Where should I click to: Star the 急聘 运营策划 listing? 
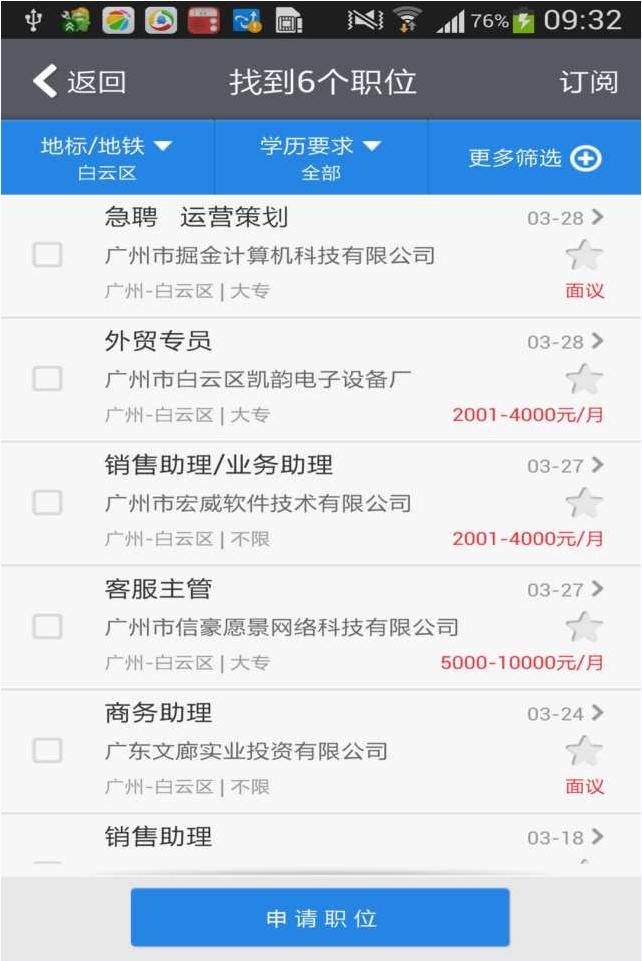584,256
